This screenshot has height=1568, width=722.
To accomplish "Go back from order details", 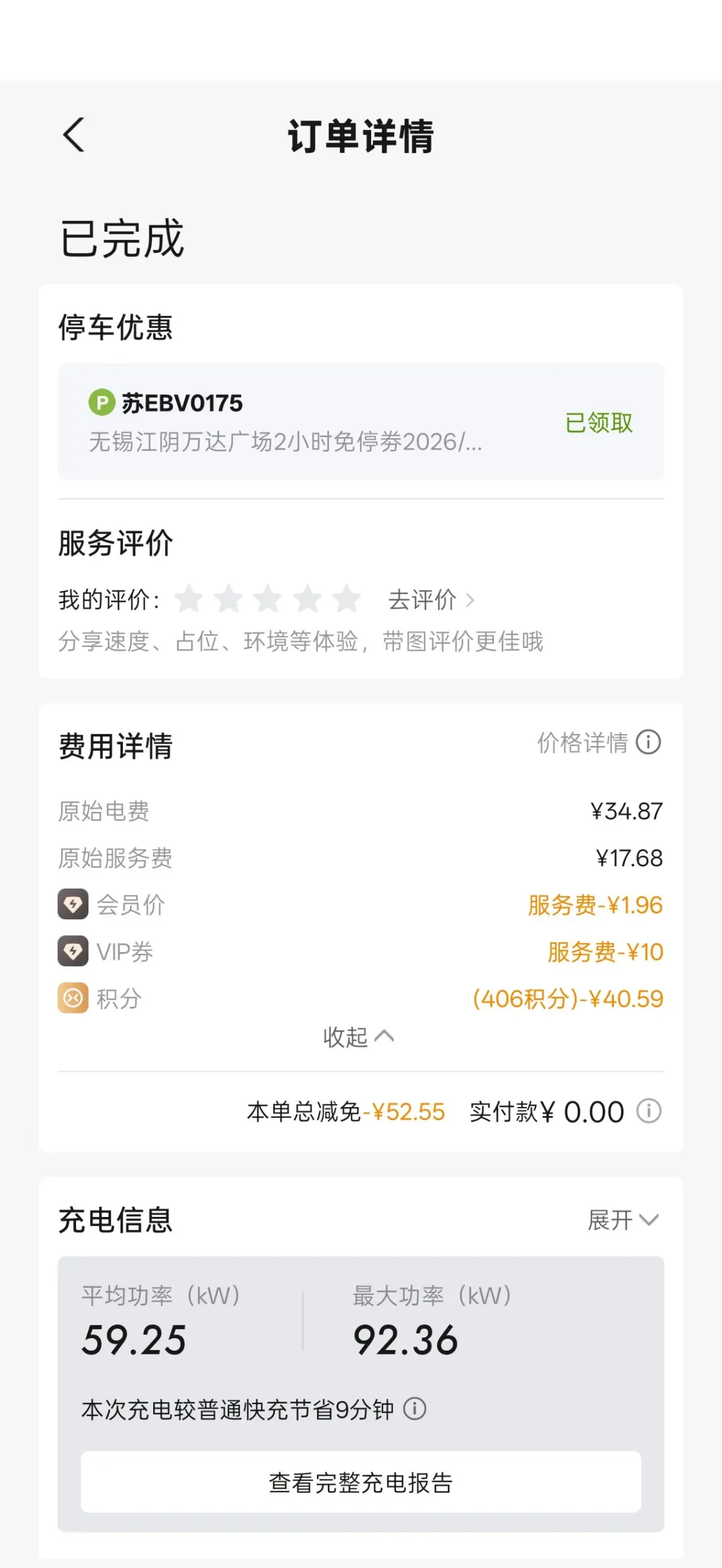I will click(74, 134).
